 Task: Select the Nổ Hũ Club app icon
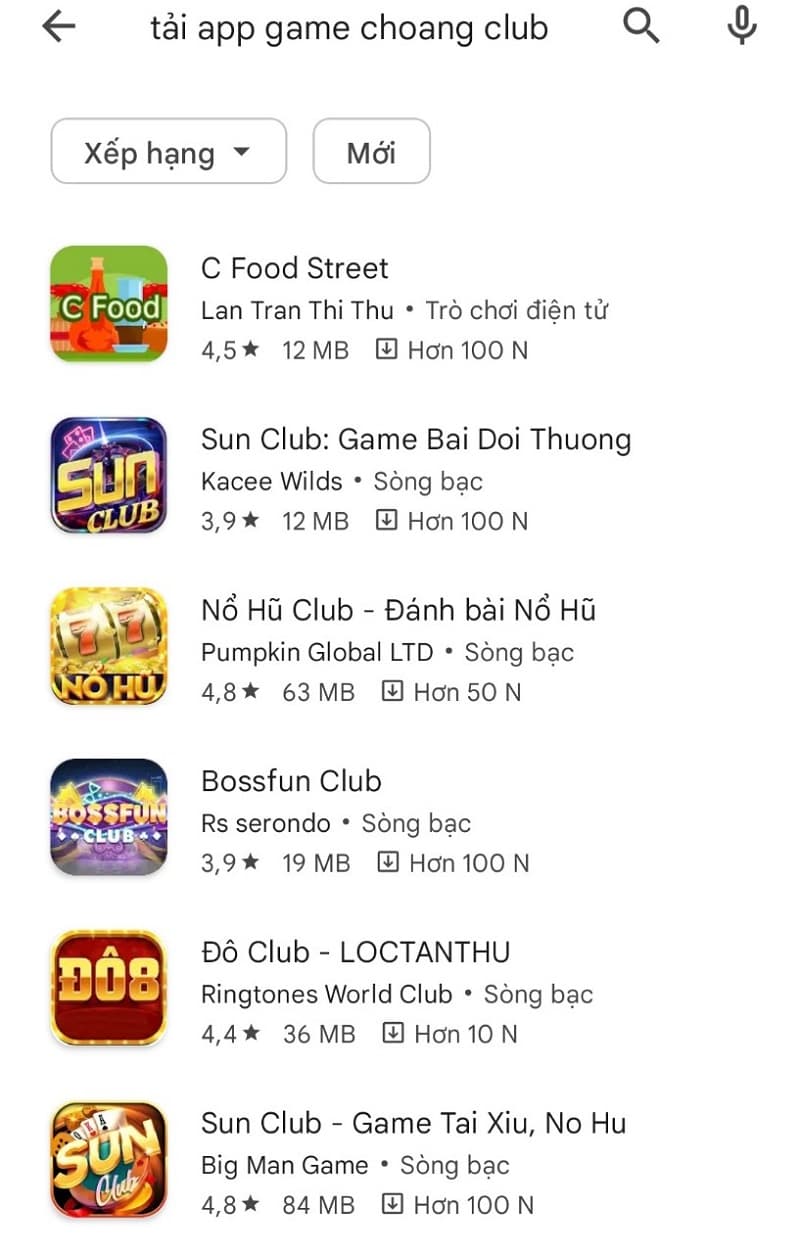(108, 645)
